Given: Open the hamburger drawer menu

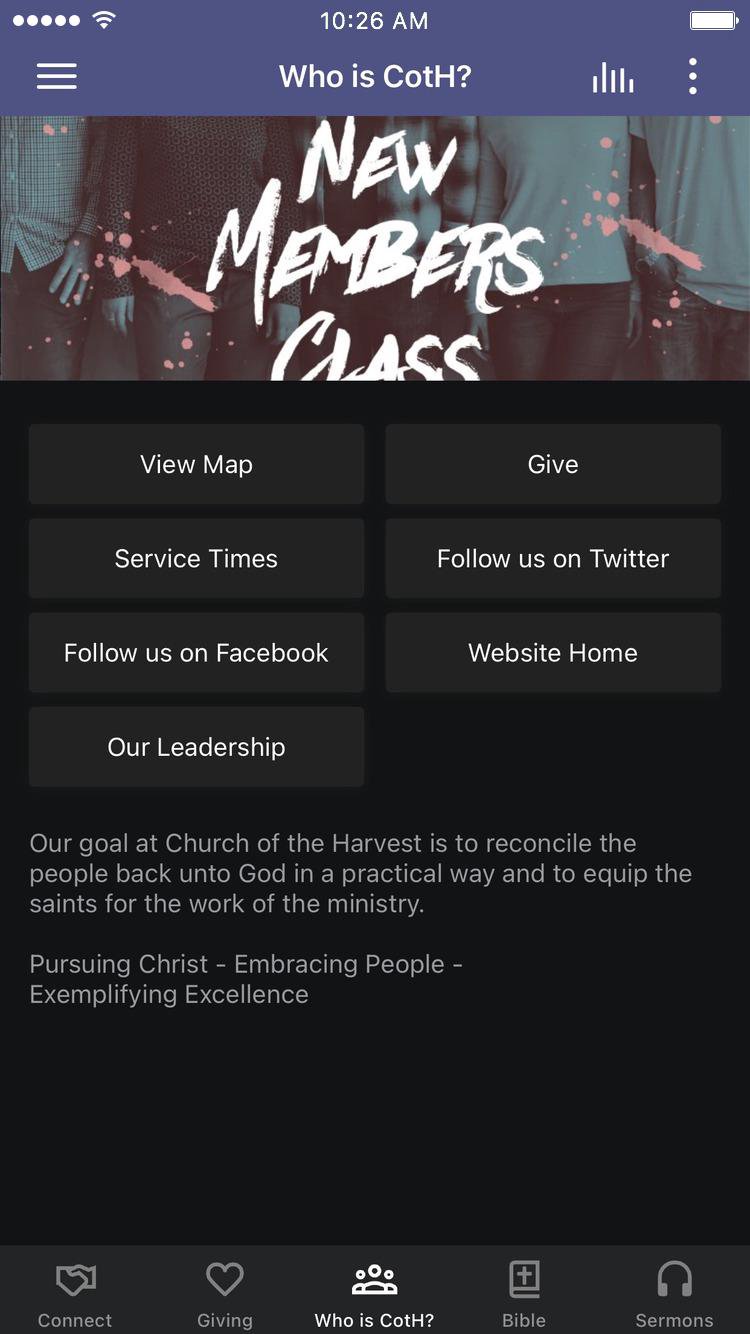Looking at the screenshot, I should click(x=57, y=77).
